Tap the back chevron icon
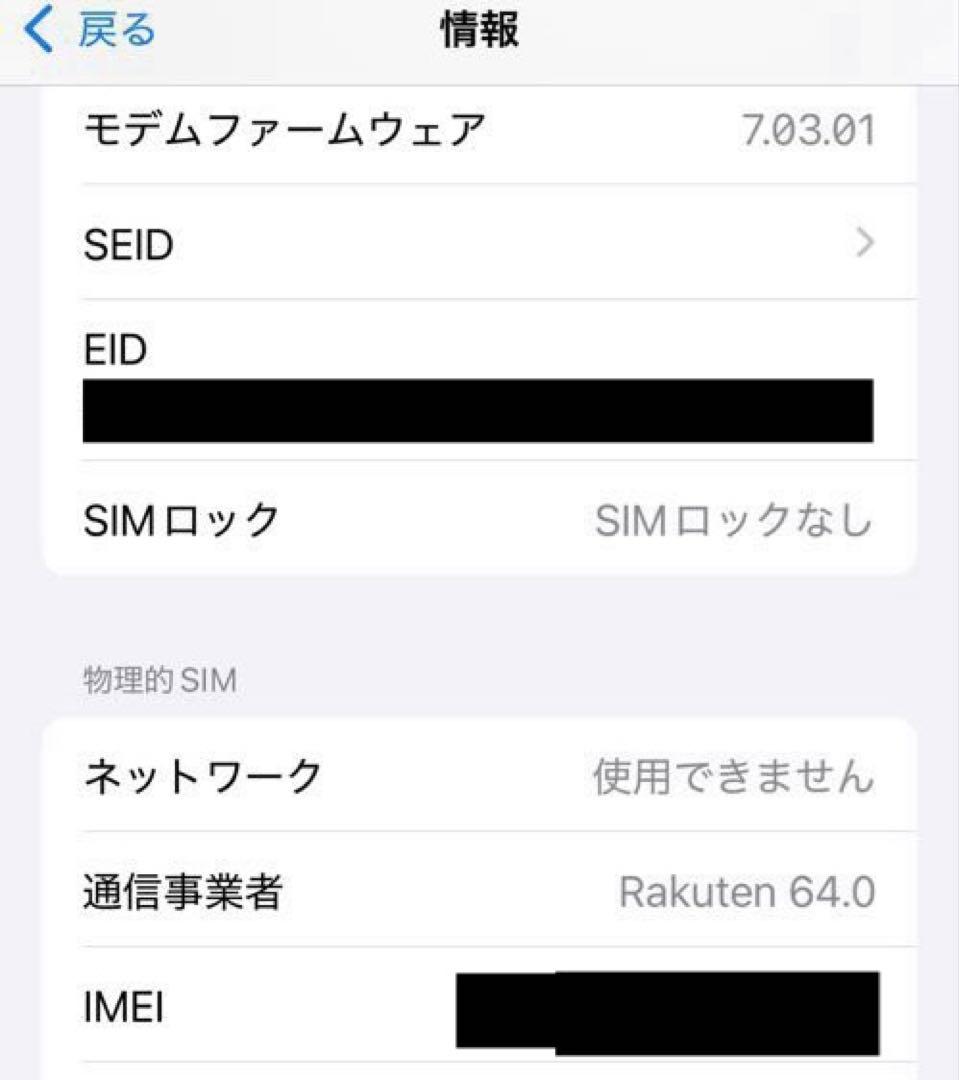This screenshot has width=959, height=1080. click(38, 28)
